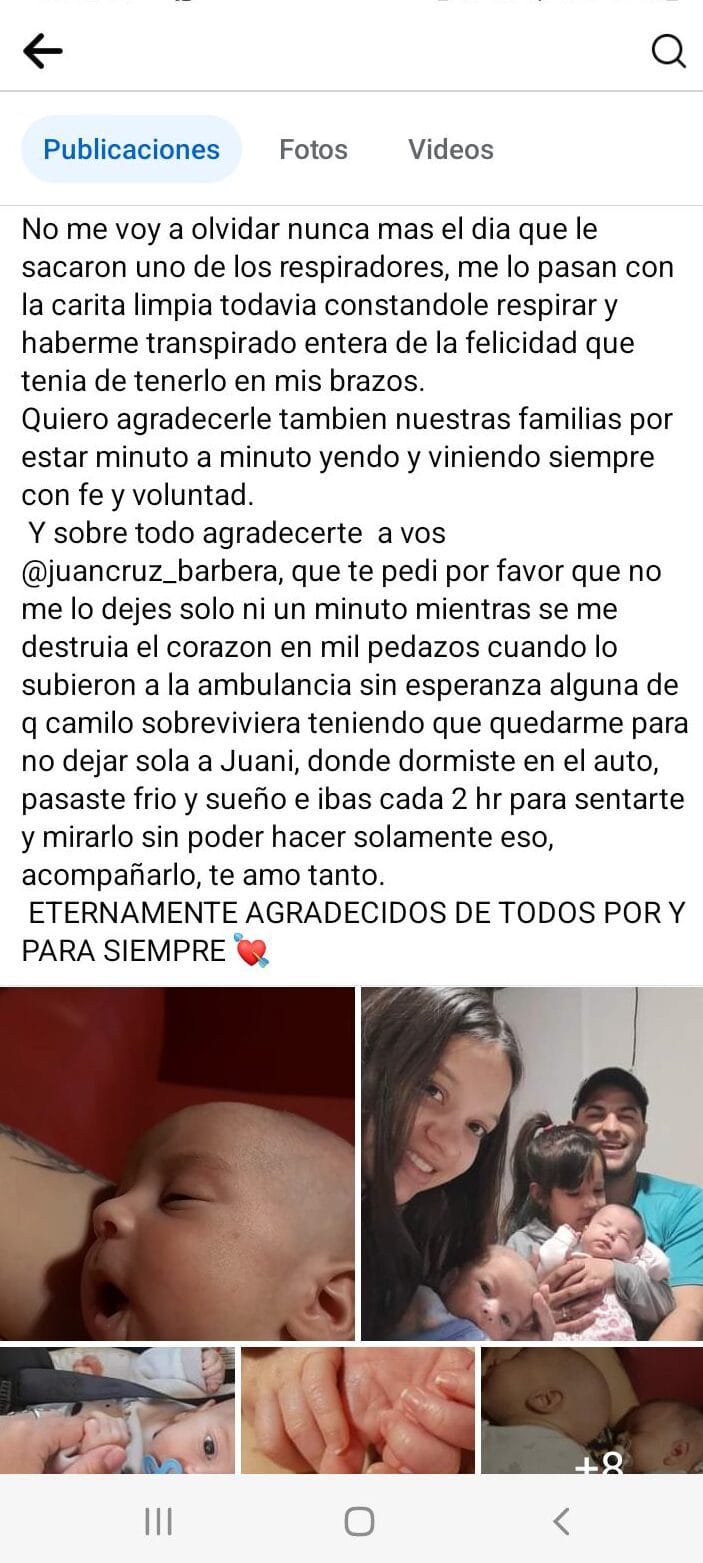The image size is (703, 1563).
Task: Open the recent apps overview
Action: click(158, 1521)
